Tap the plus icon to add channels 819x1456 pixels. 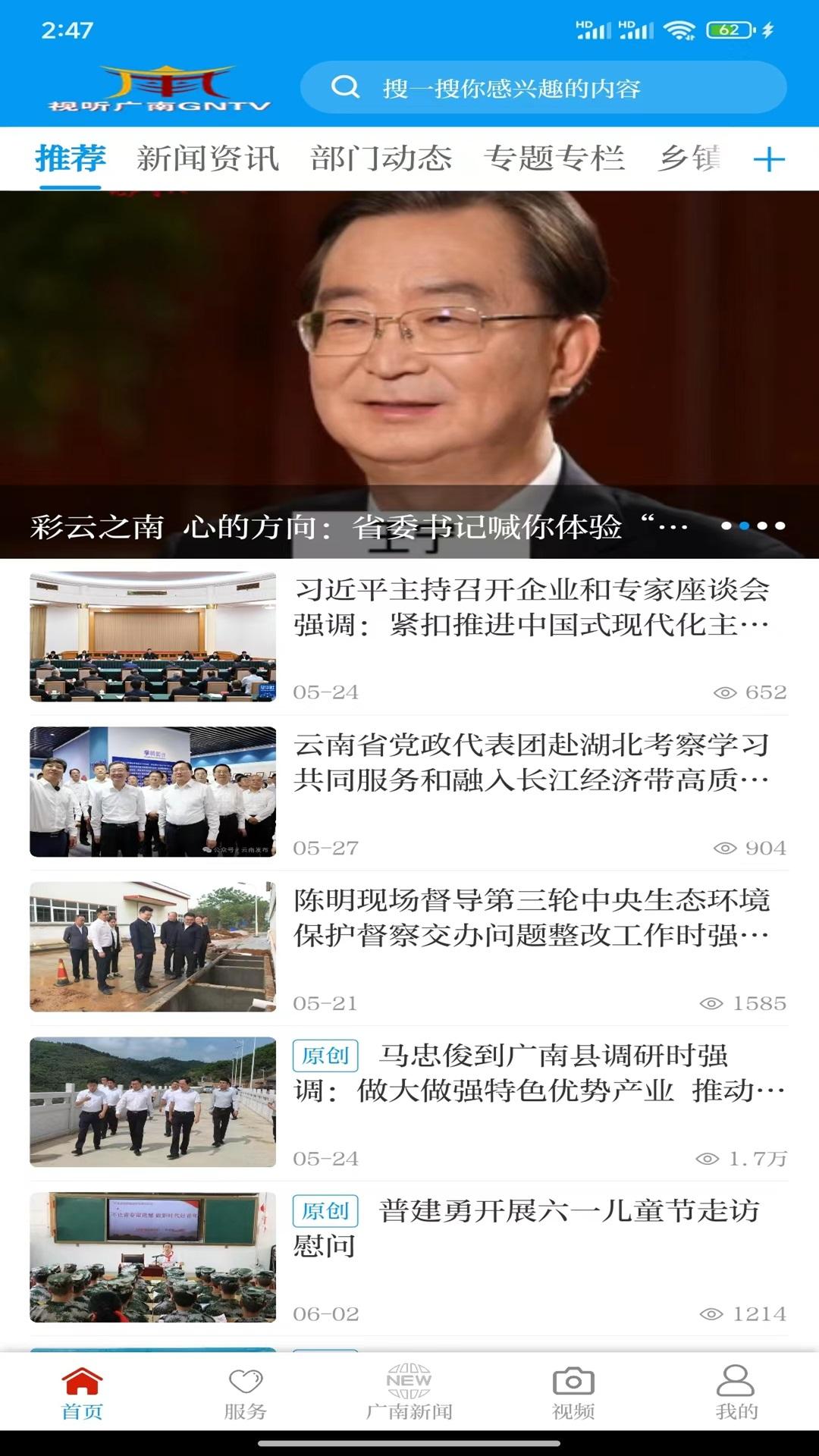[x=772, y=159]
